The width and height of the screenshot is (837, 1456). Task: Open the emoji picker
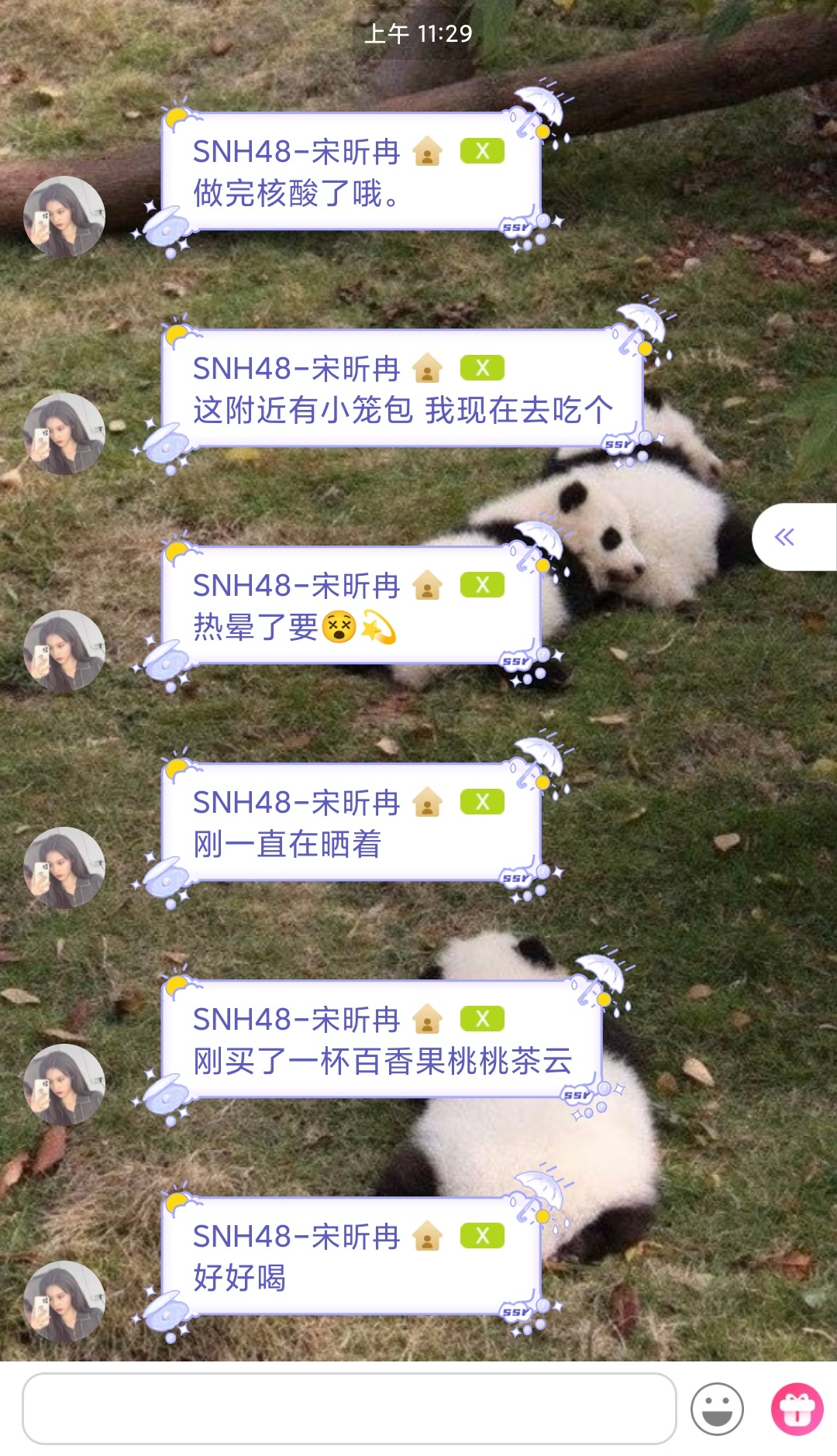click(717, 1409)
